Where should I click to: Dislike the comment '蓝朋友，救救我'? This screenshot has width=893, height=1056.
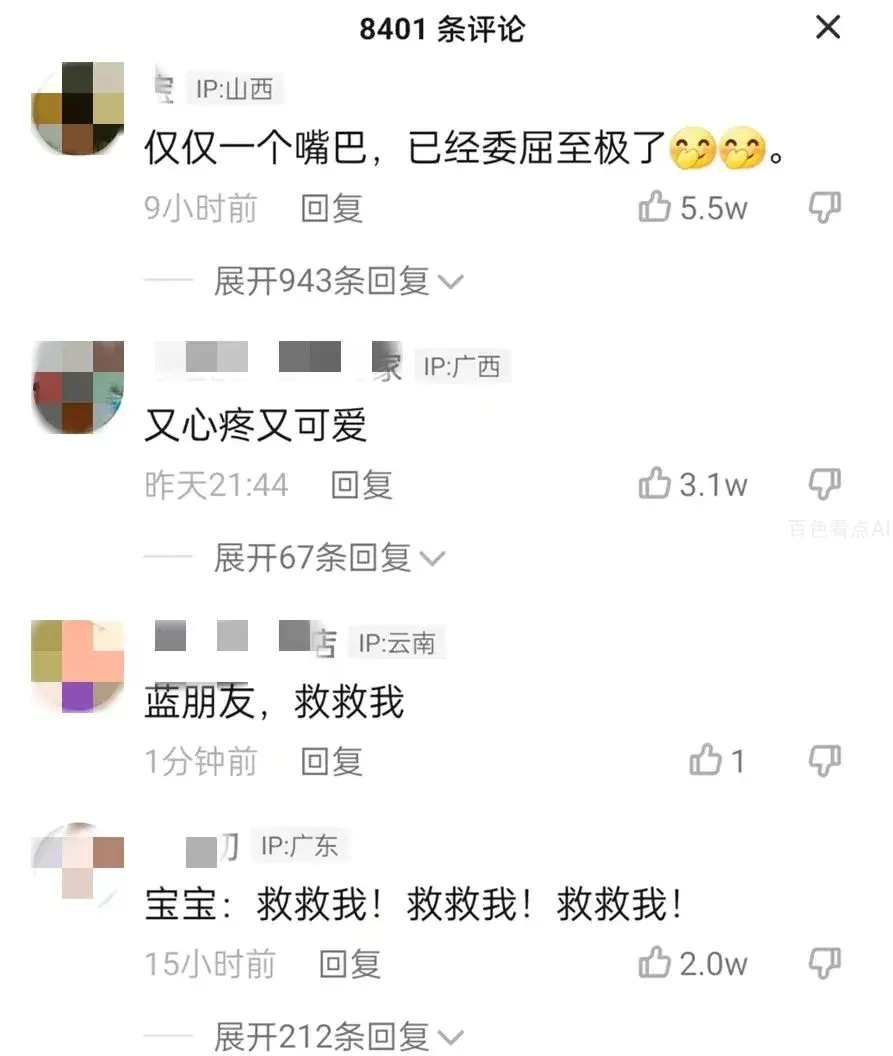click(x=824, y=762)
